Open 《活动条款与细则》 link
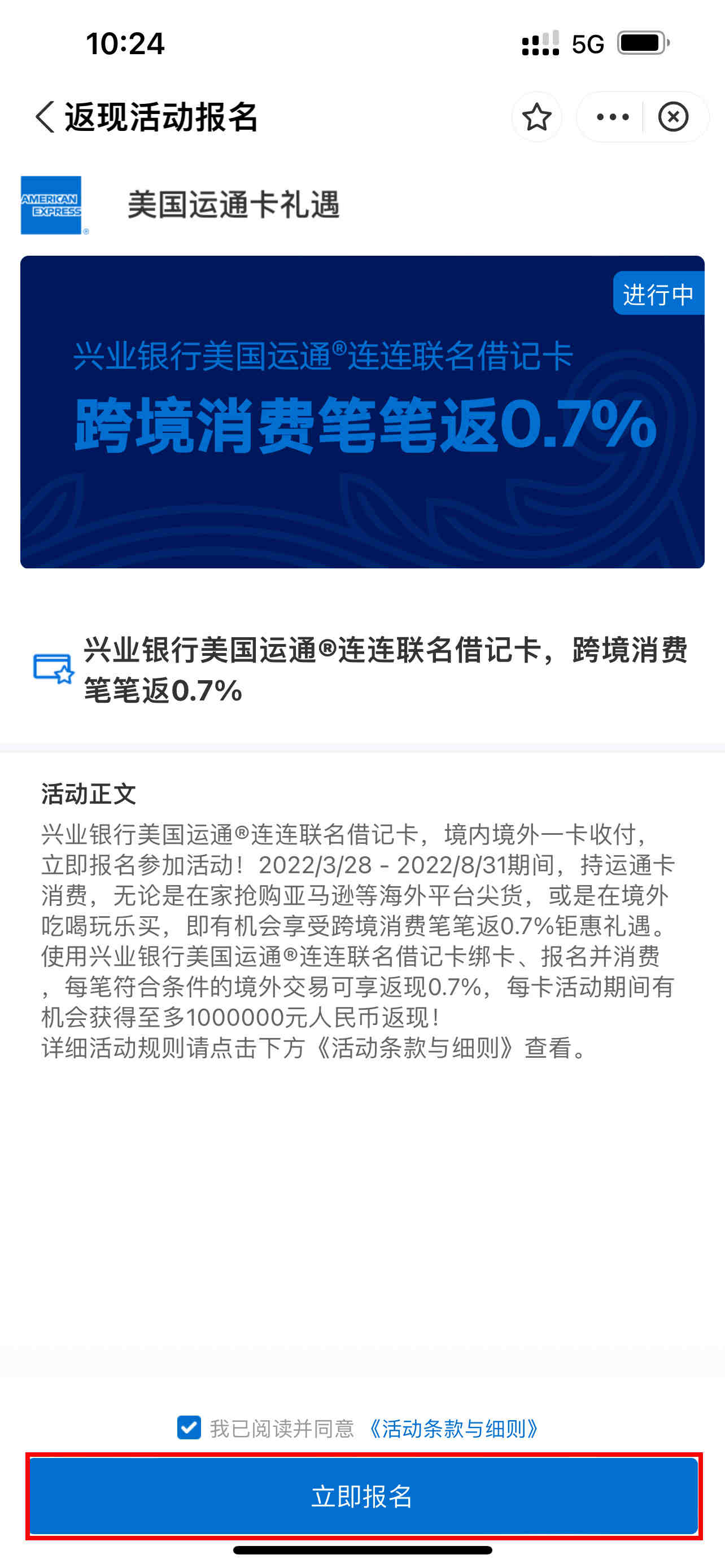This screenshot has height=1568, width=725. coord(453,1429)
